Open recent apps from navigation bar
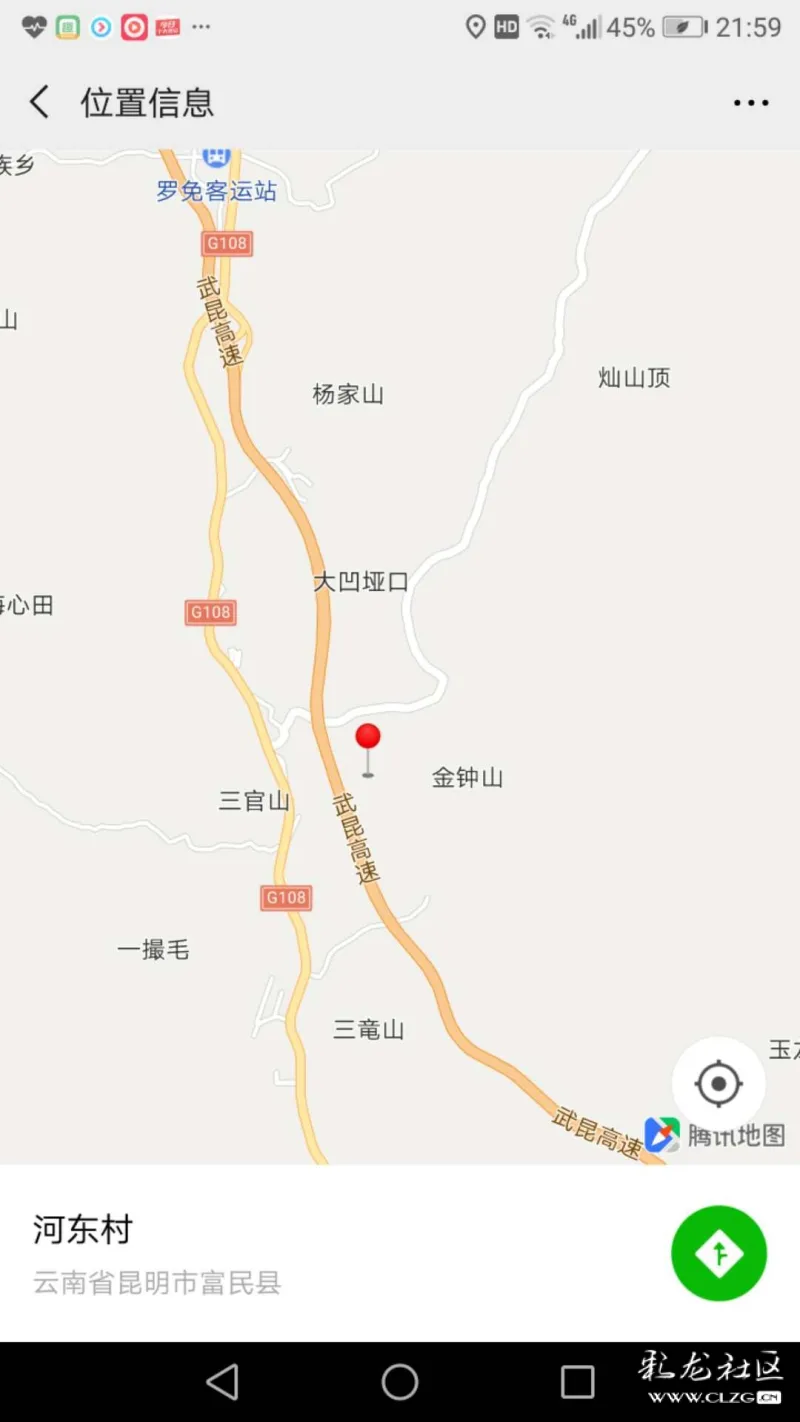 click(577, 1382)
